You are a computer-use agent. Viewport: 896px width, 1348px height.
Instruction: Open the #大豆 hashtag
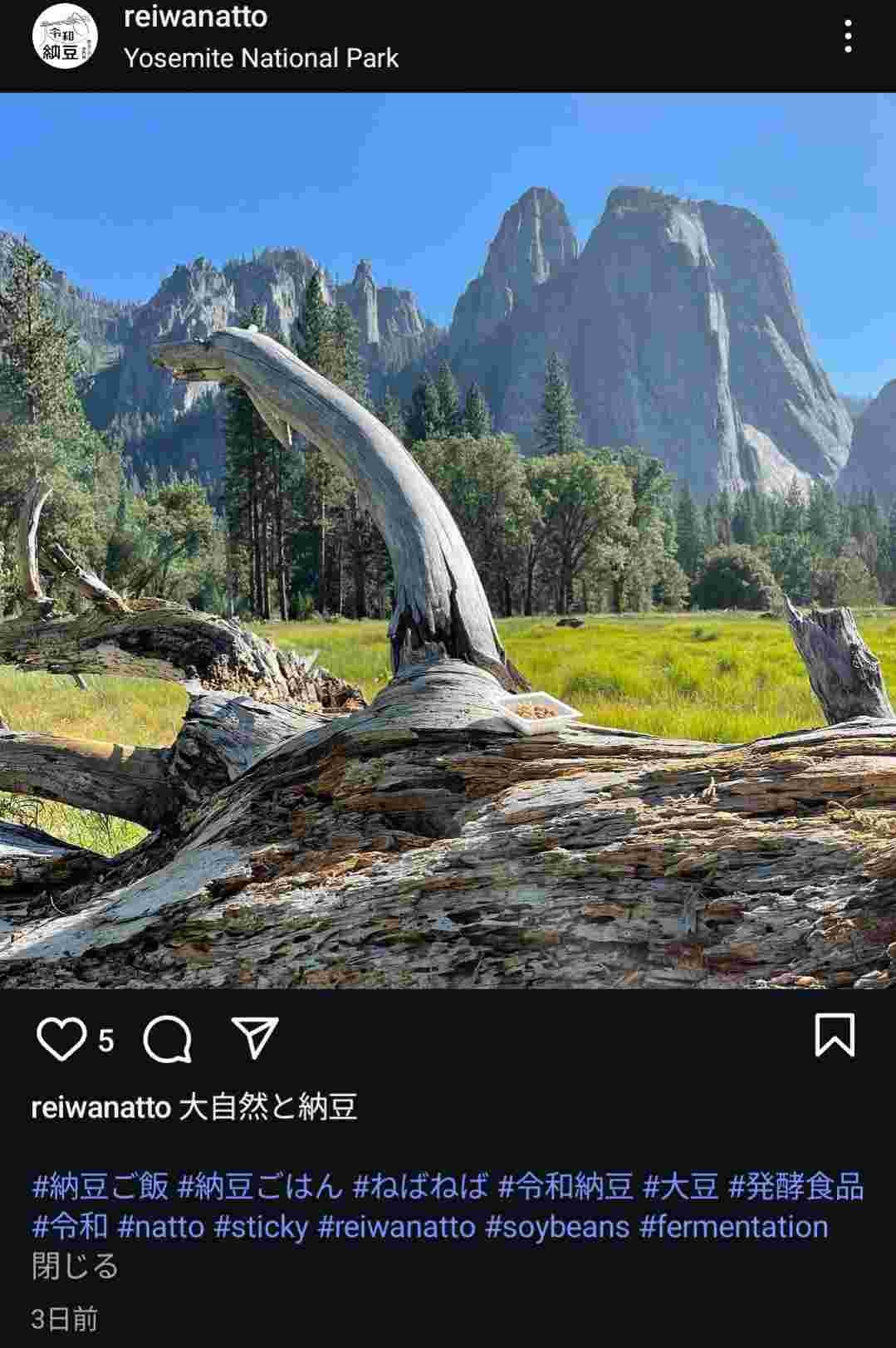(681, 1186)
